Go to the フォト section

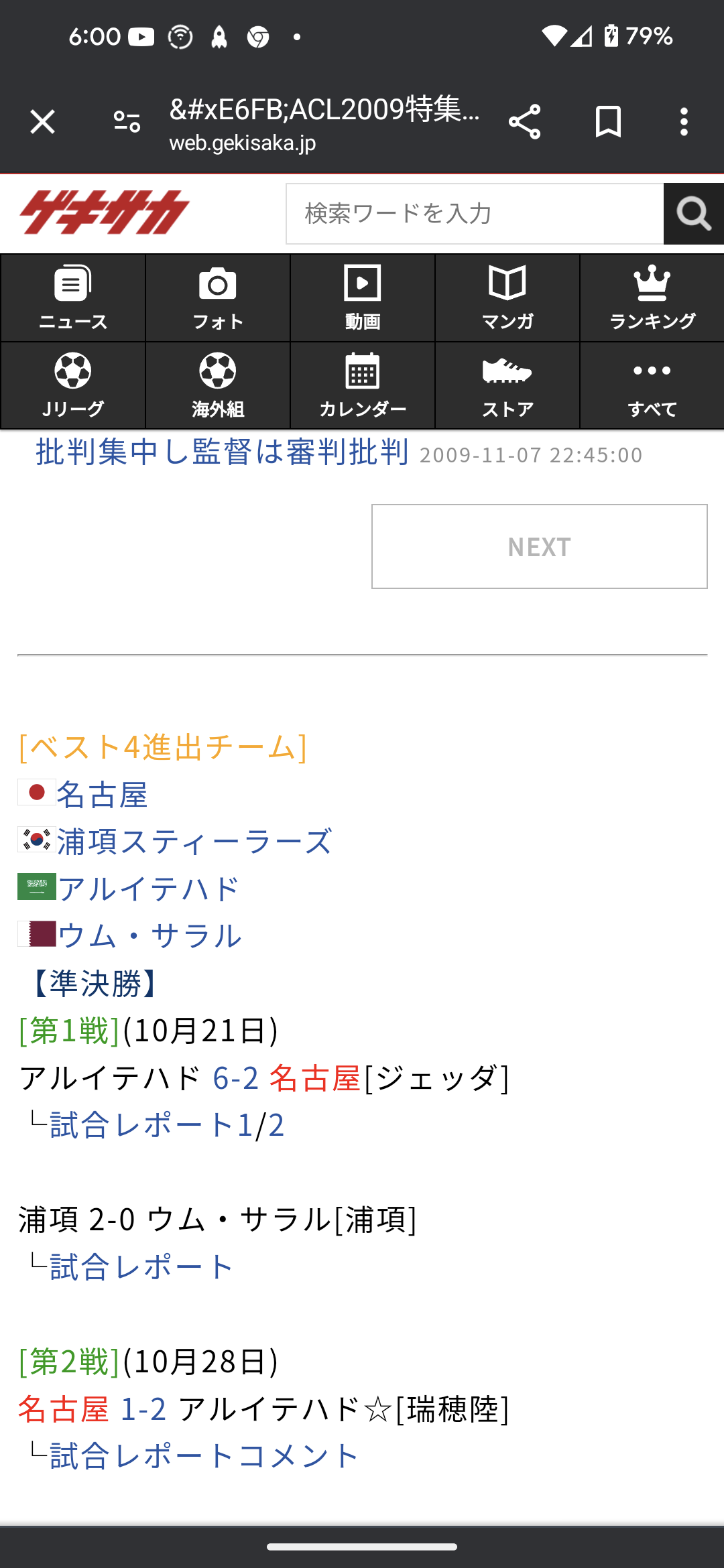pos(218,298)
